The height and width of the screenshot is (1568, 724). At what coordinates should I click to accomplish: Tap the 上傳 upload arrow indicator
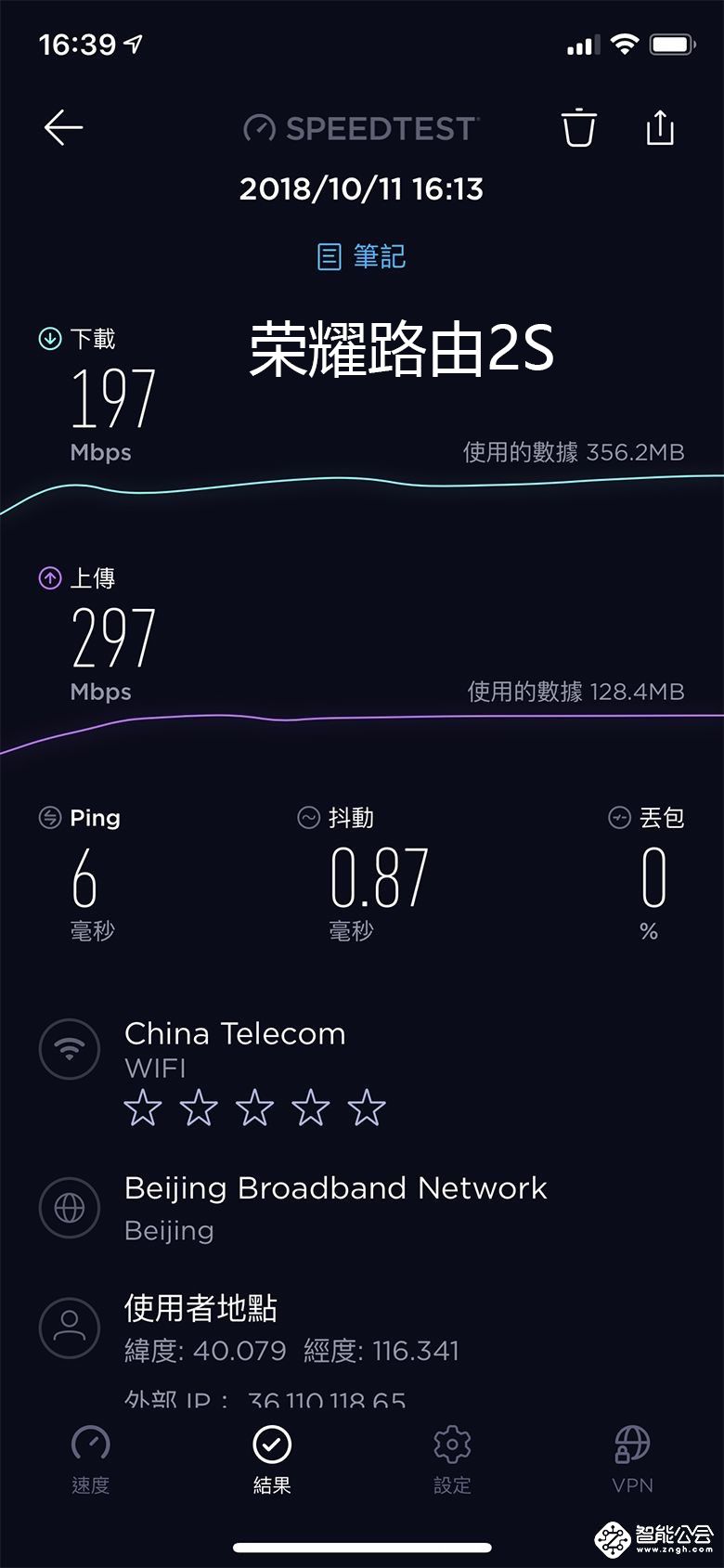point(48,577)
